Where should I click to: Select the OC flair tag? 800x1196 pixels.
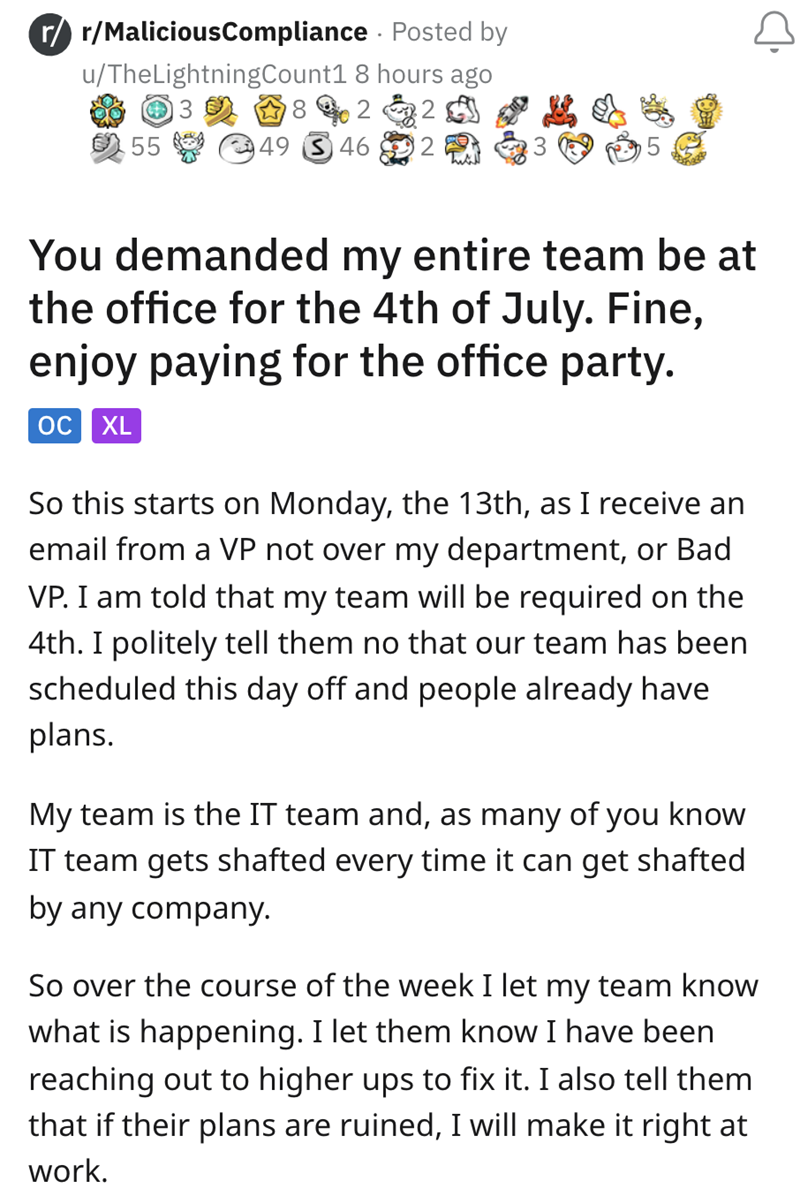click(56, 427)
